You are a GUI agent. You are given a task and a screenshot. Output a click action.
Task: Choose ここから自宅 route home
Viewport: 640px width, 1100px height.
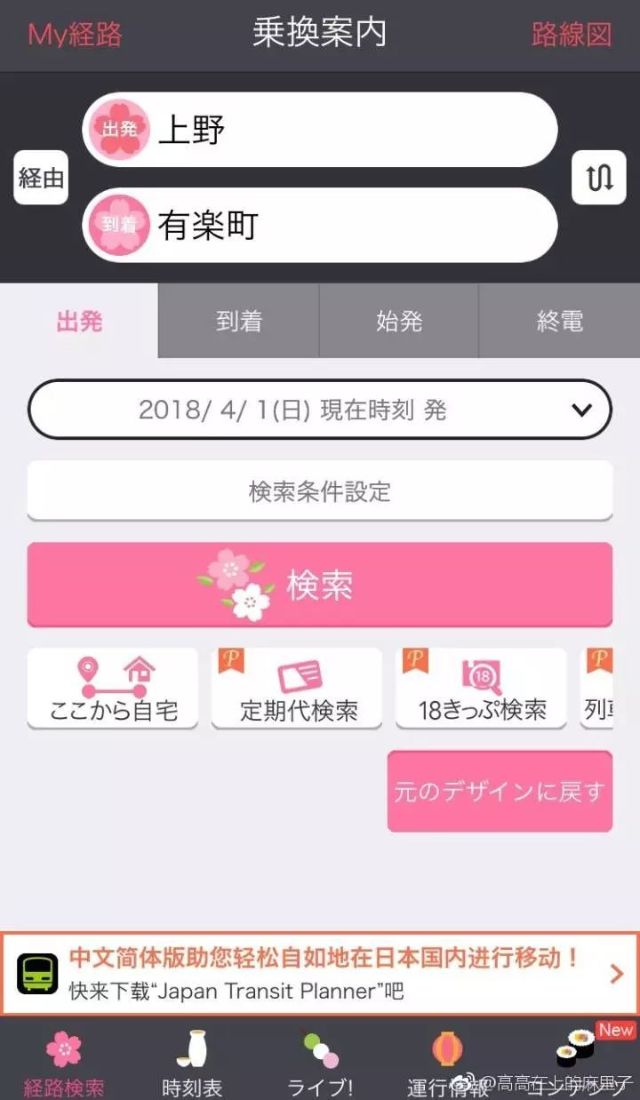113,688
